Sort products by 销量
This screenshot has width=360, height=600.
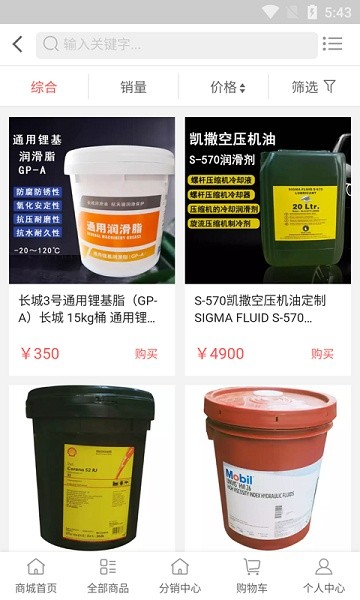pyautogui.click(x=134, y=87)
